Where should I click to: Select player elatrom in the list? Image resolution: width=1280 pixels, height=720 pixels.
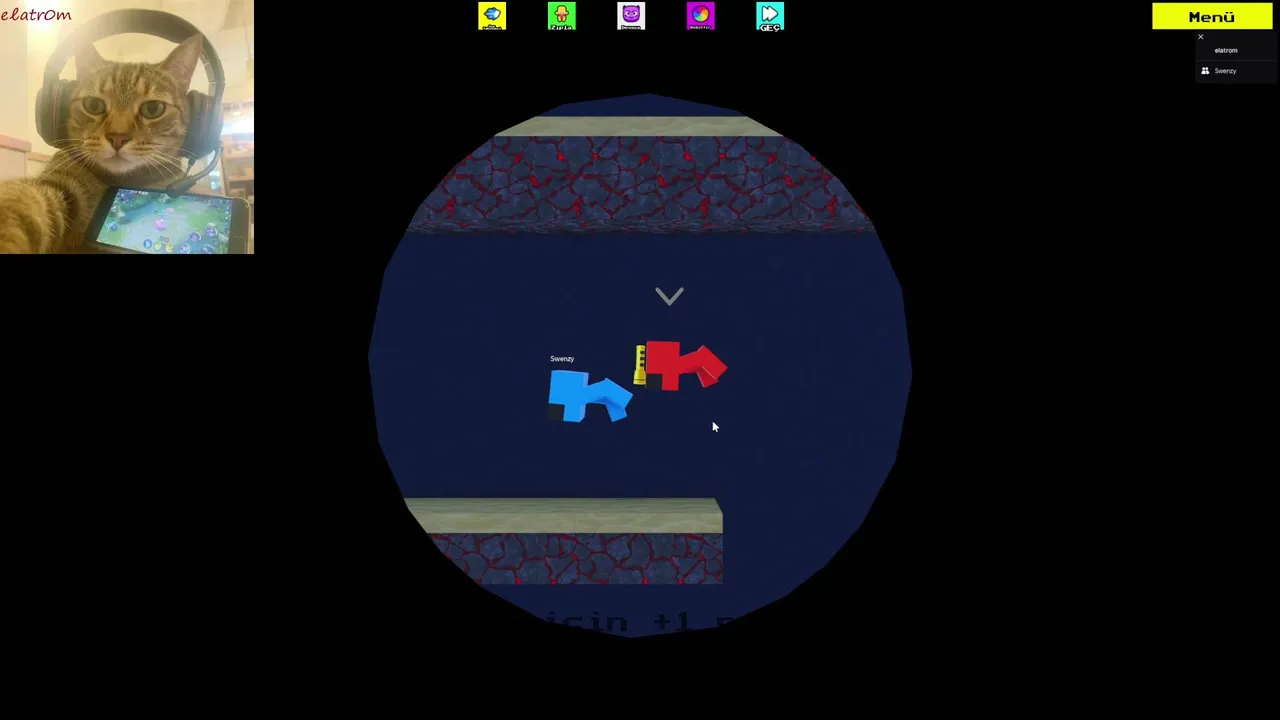[1225, 50]
